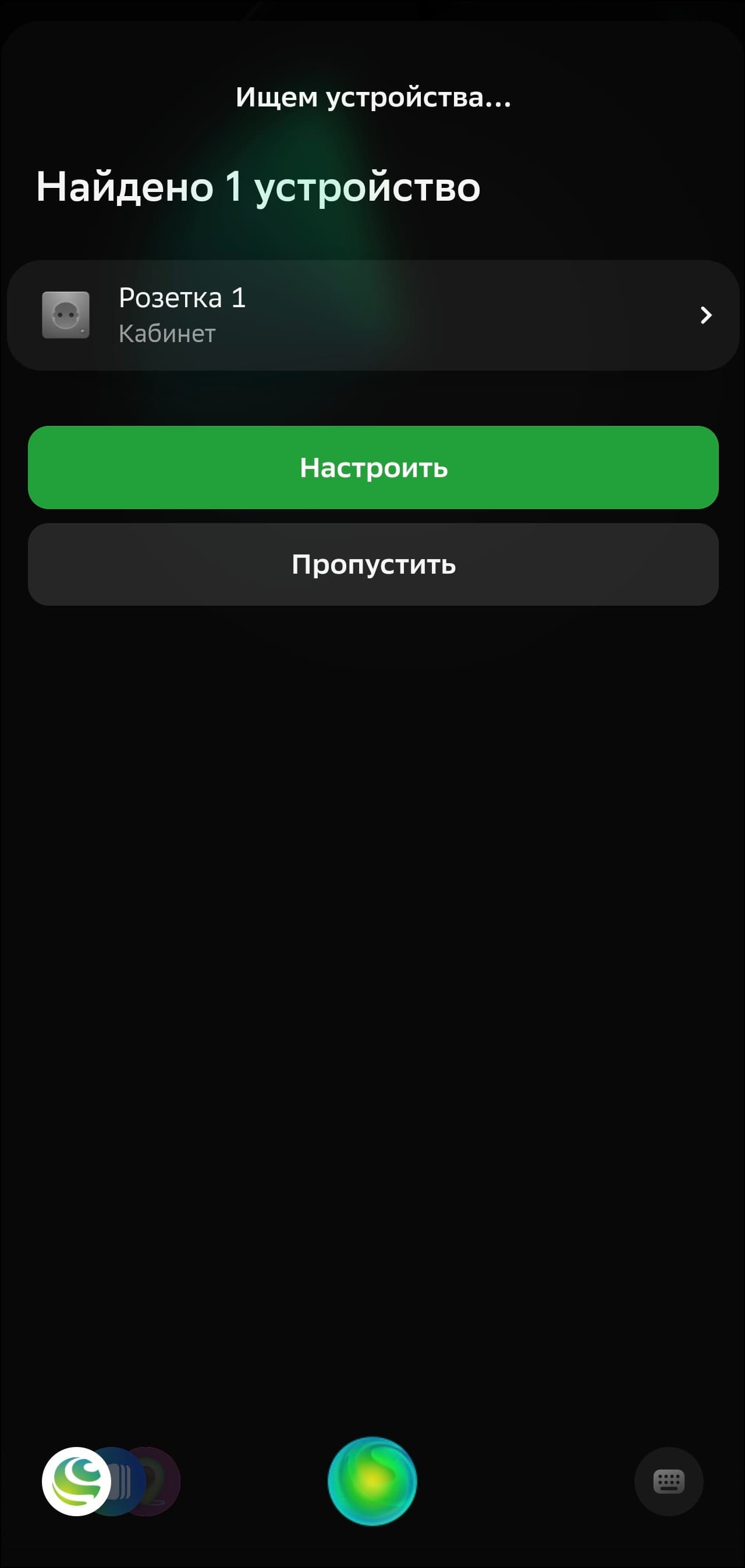This screenshot has height=1568, width=745.
Task: Skip setup with Пропустить
Action: click(x=373, y=564)
